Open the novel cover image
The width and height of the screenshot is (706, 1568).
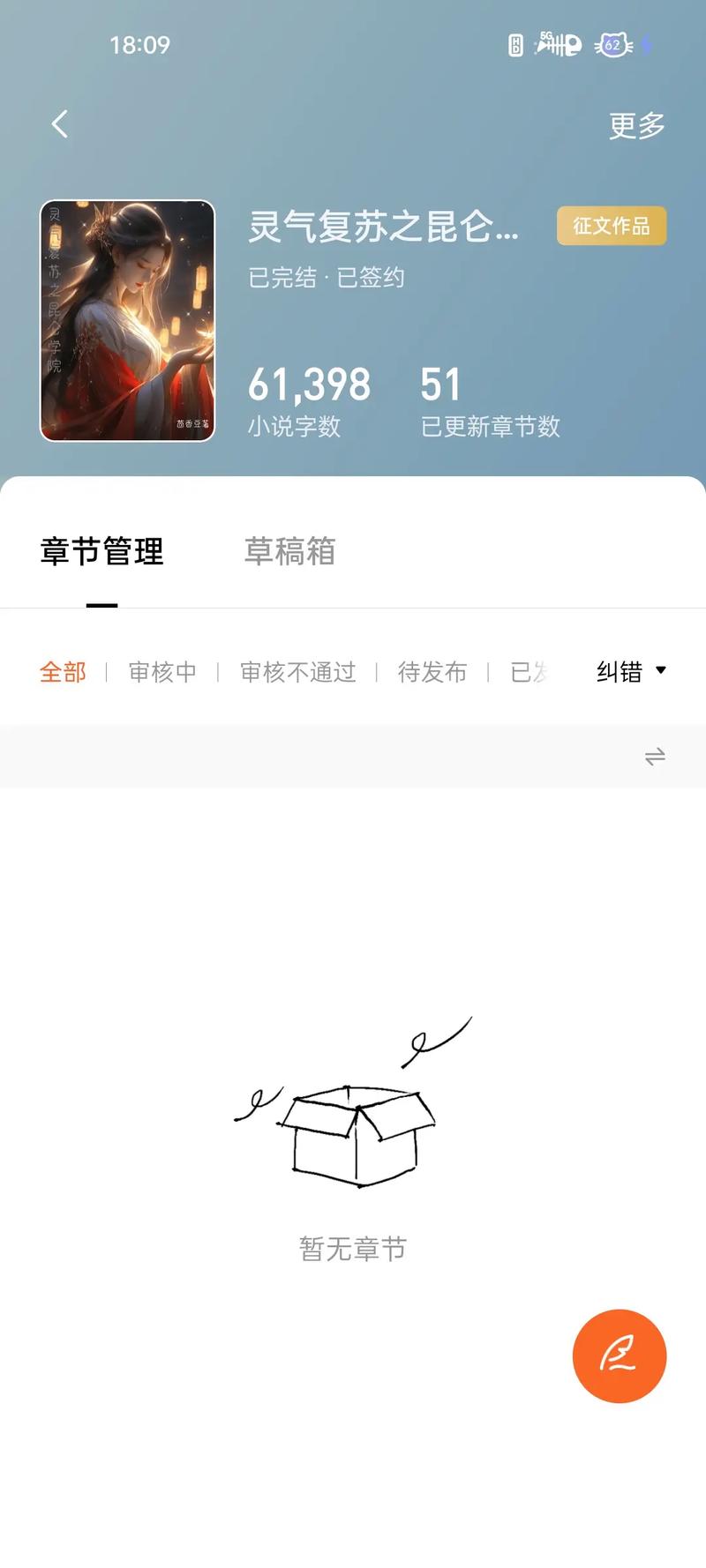127,320
